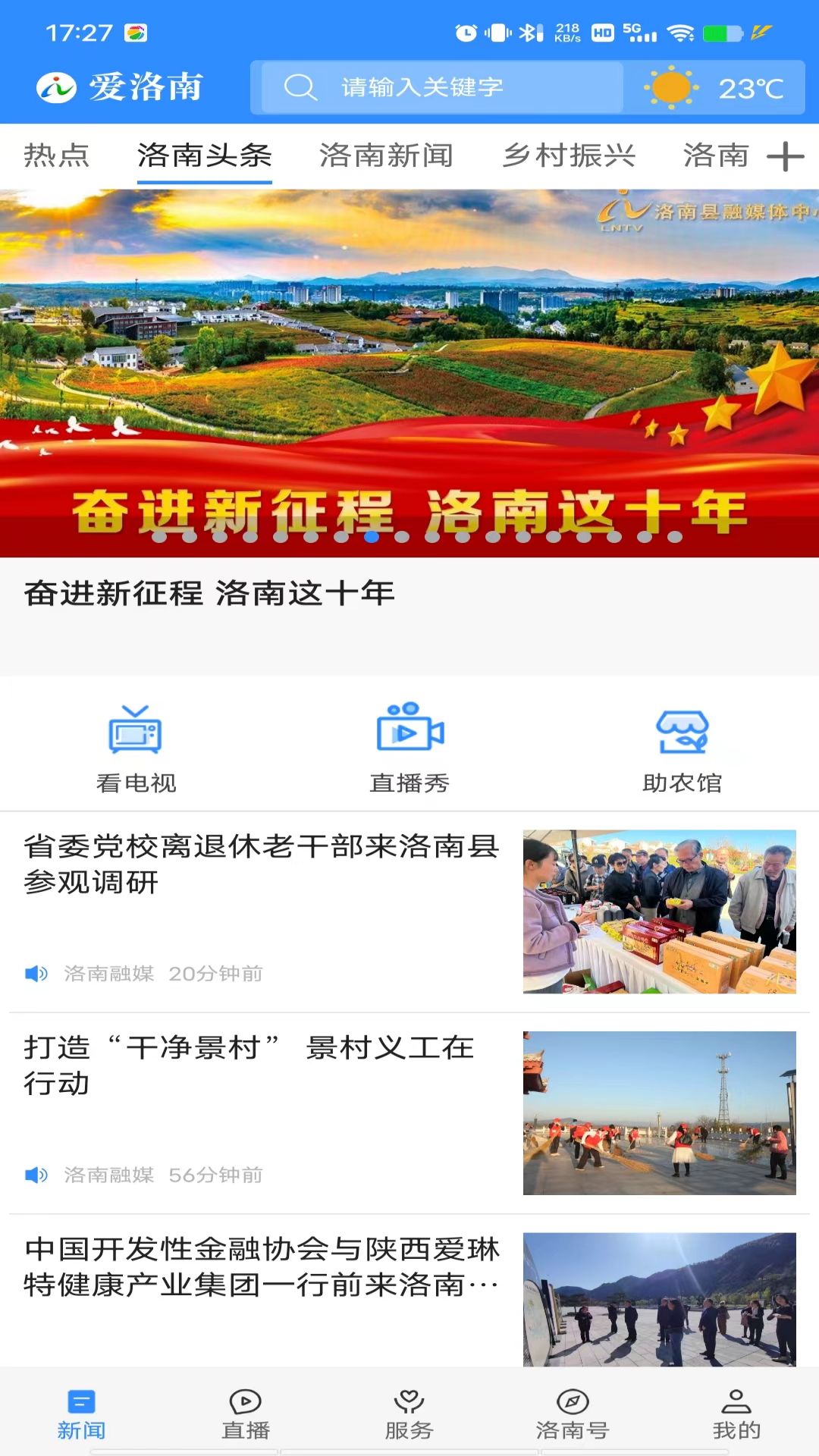Open the 中国开发性金融协会 article
The image size is (819, 1456).
(262, 1267)
